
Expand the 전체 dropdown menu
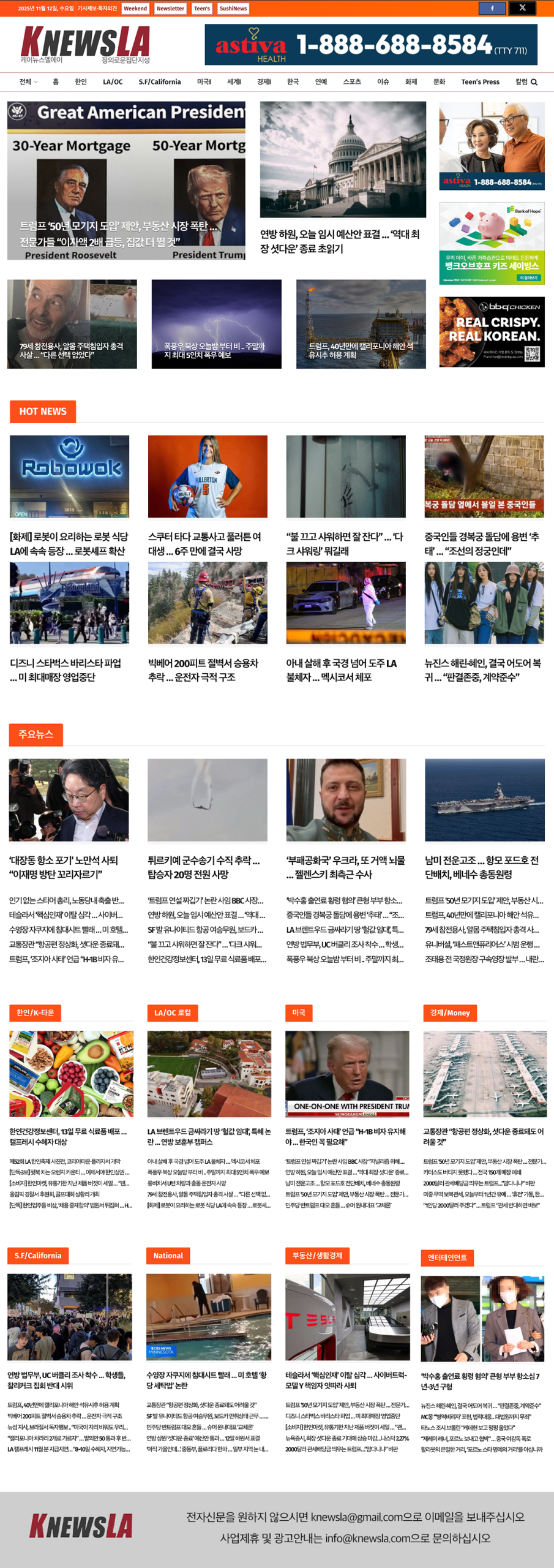[28, 82]
